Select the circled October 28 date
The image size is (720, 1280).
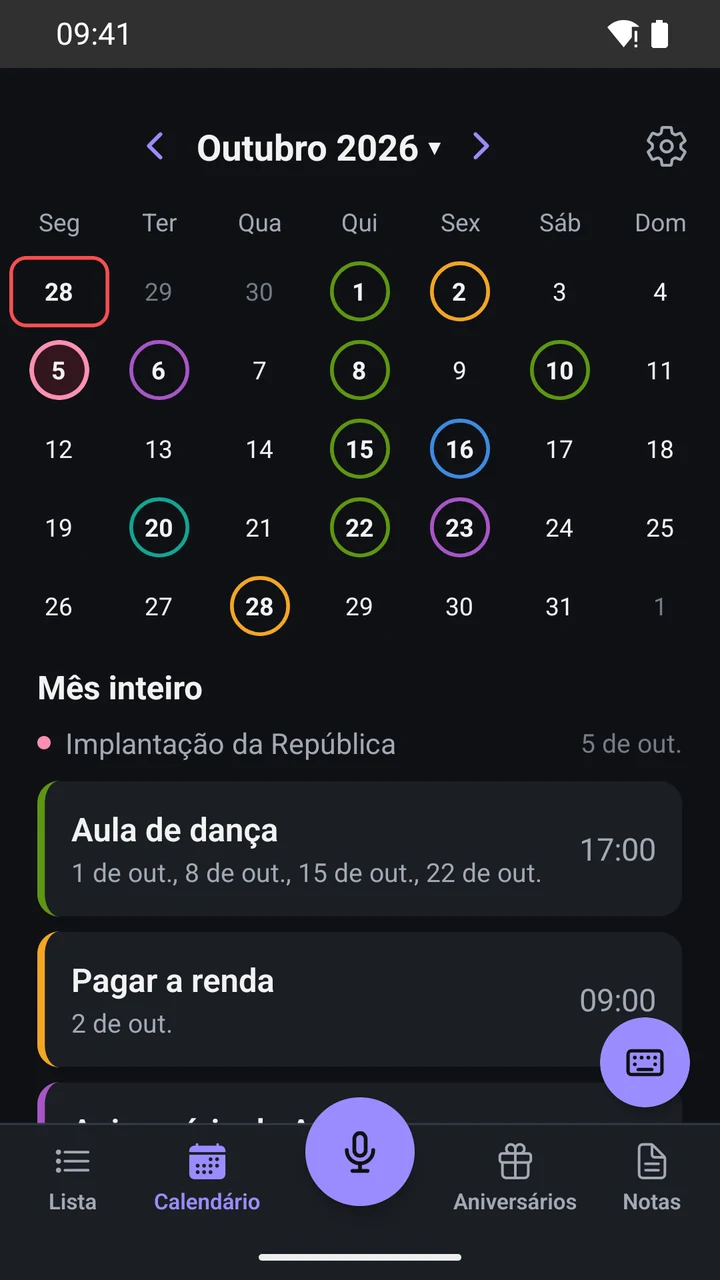[x=259, y=606]
